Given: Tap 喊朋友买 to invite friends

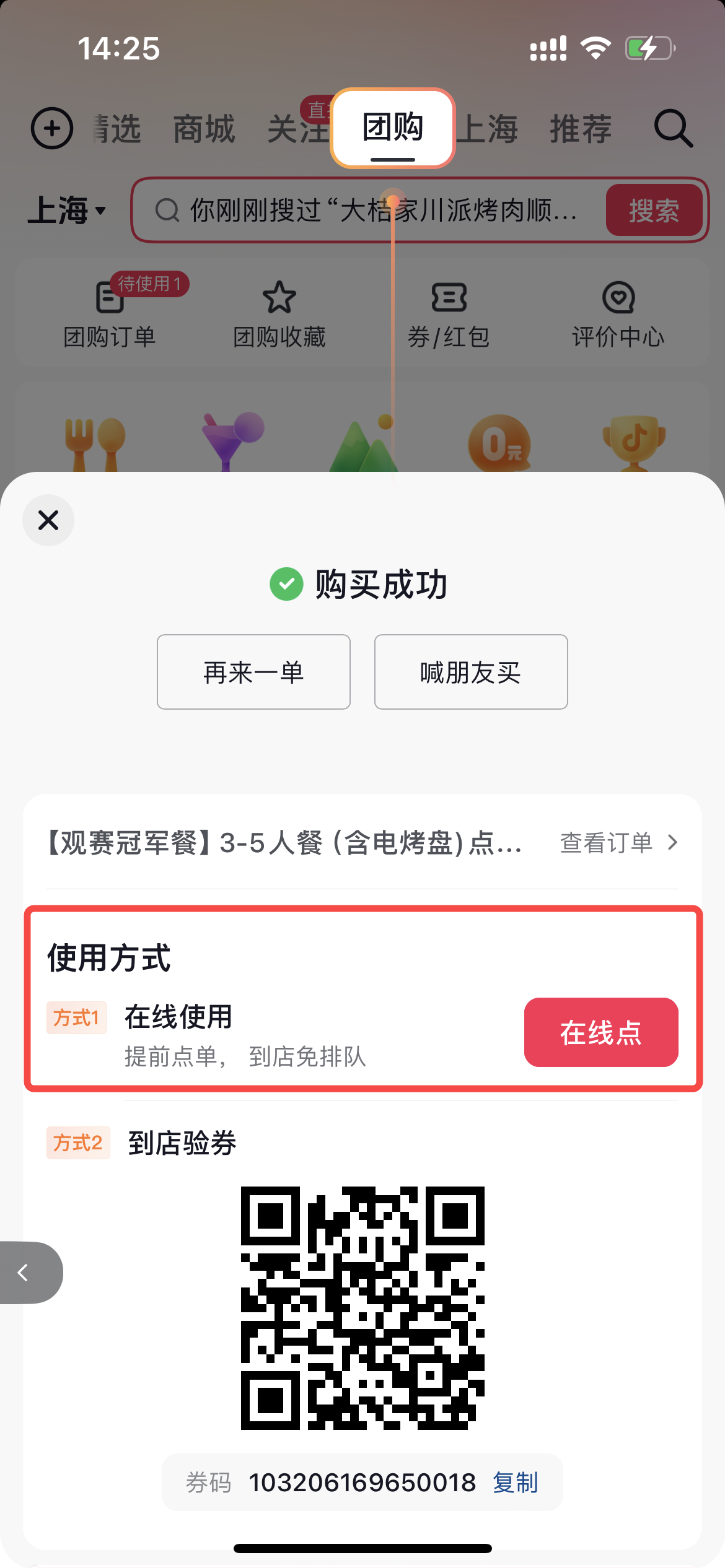Looking at the screenshot, I should [471, 672].
